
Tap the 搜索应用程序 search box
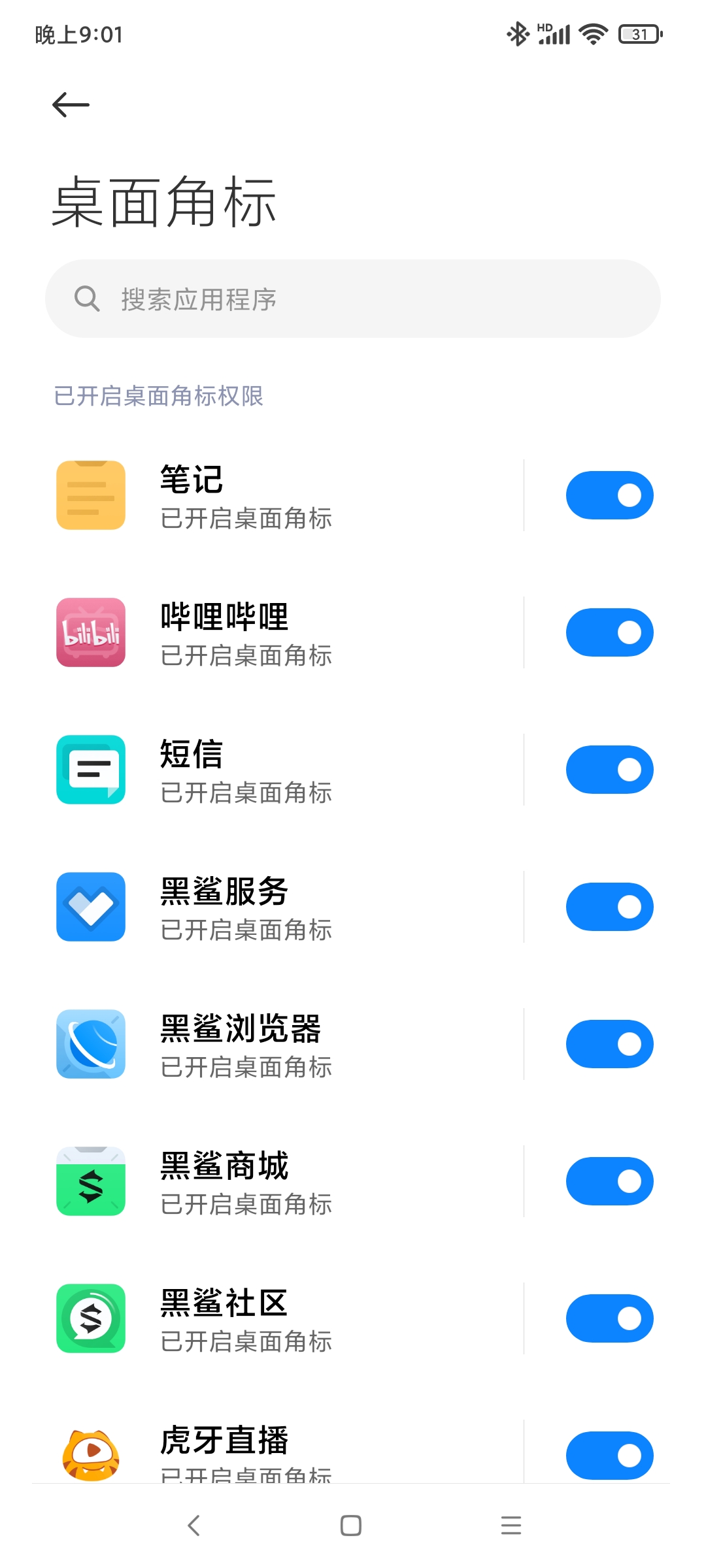point(353,299)
